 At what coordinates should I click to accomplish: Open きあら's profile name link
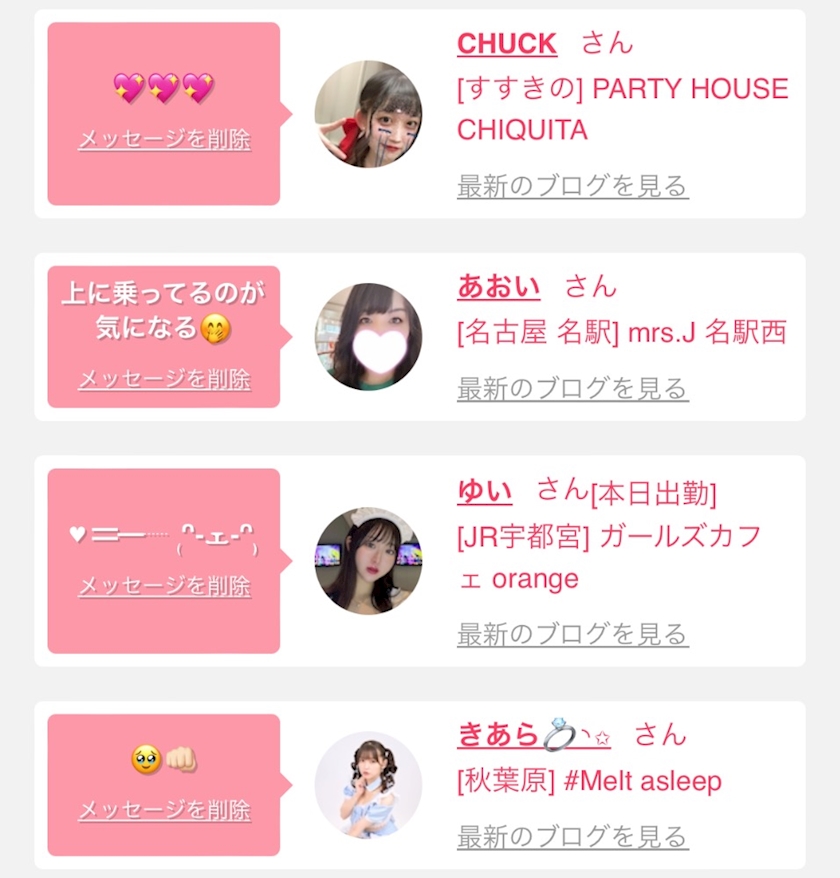click(534, 734)
